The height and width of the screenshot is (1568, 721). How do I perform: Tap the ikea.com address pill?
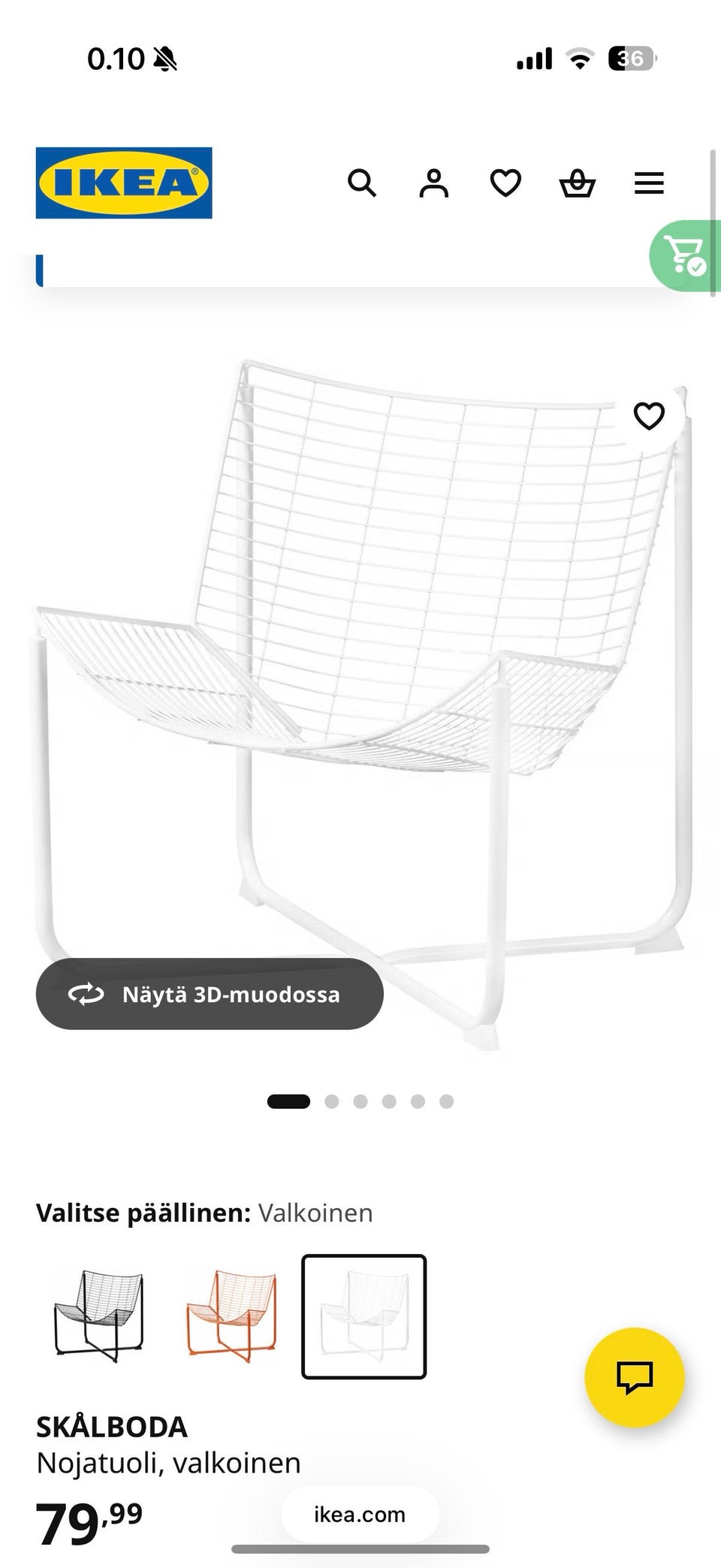pyautogui.click(x=360, y=1514)
